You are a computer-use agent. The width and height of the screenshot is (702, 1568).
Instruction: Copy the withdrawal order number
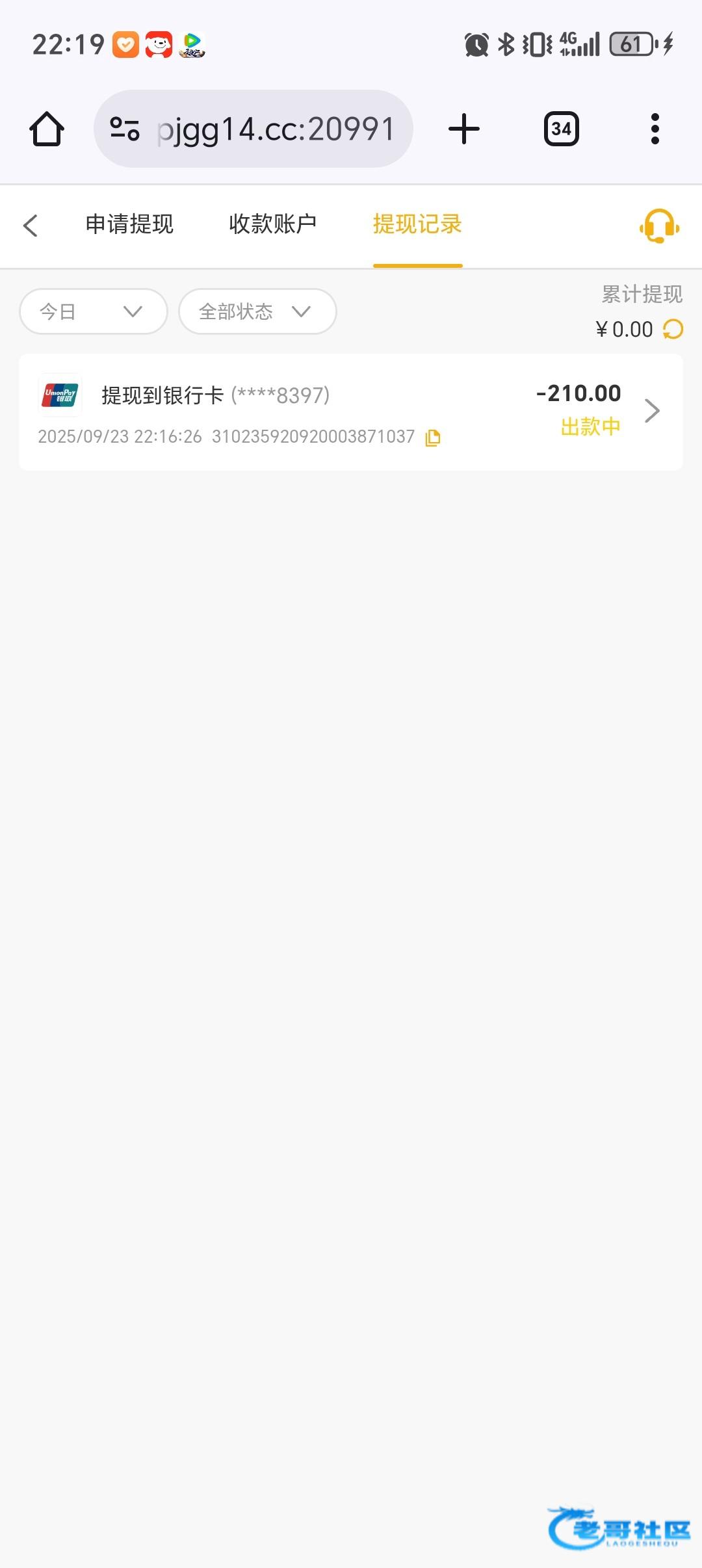(433, 438)
